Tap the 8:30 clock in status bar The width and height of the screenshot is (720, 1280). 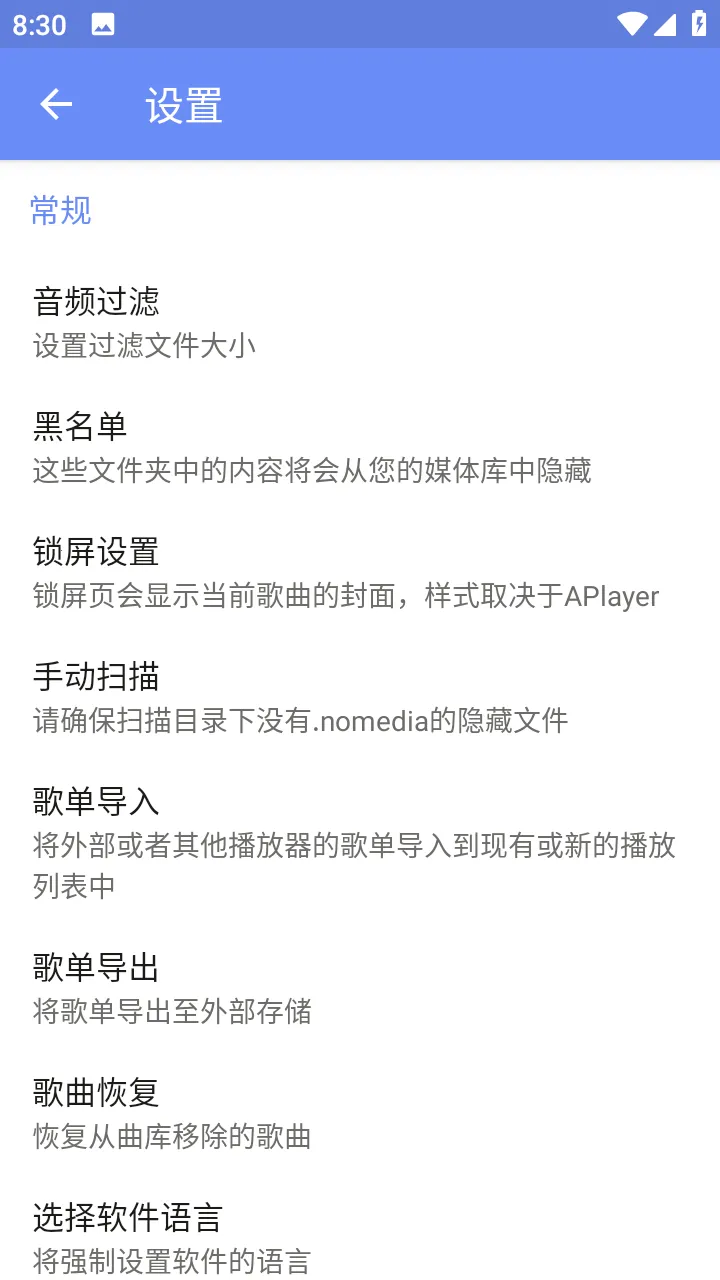pyautogui.click(x=37, y=24)
